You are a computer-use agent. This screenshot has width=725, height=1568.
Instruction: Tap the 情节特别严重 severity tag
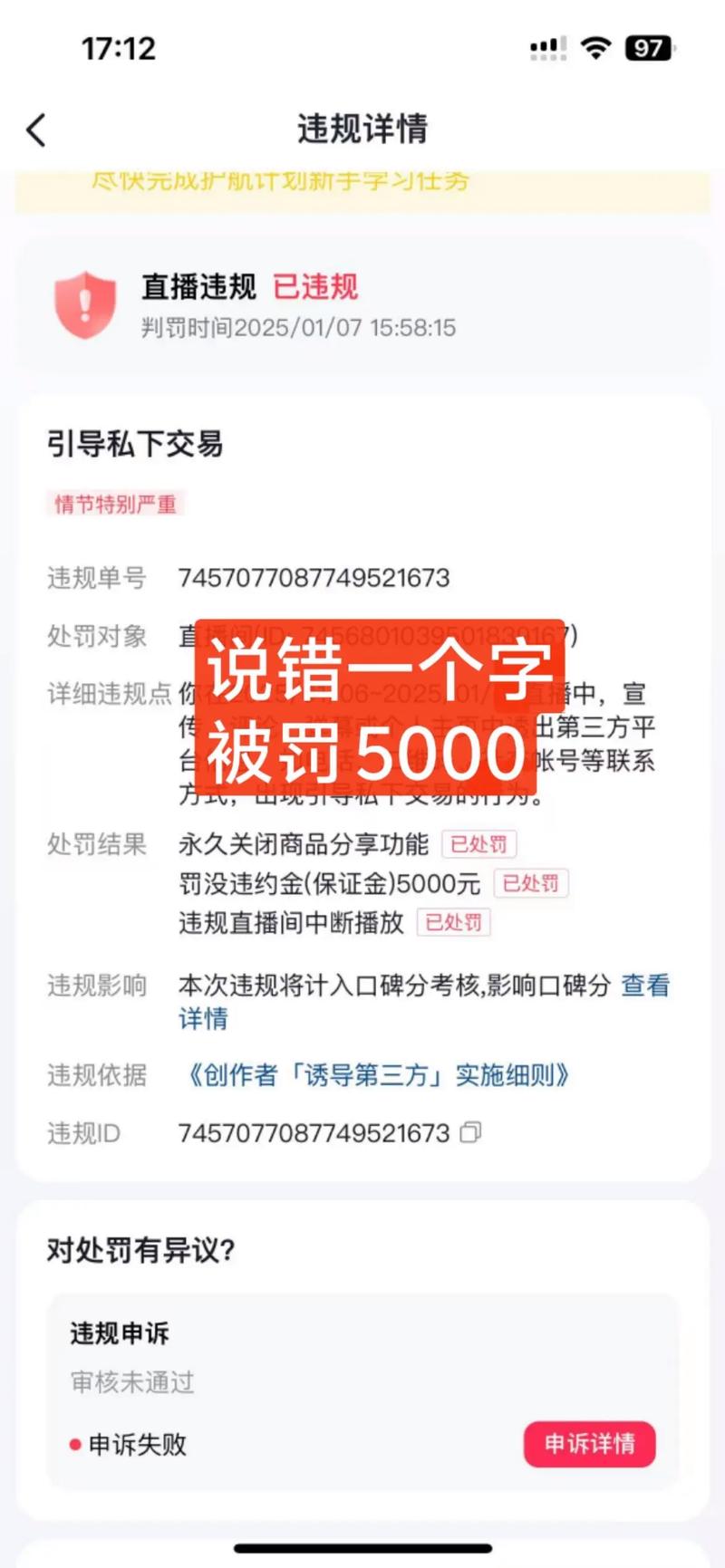pos(116,503)
